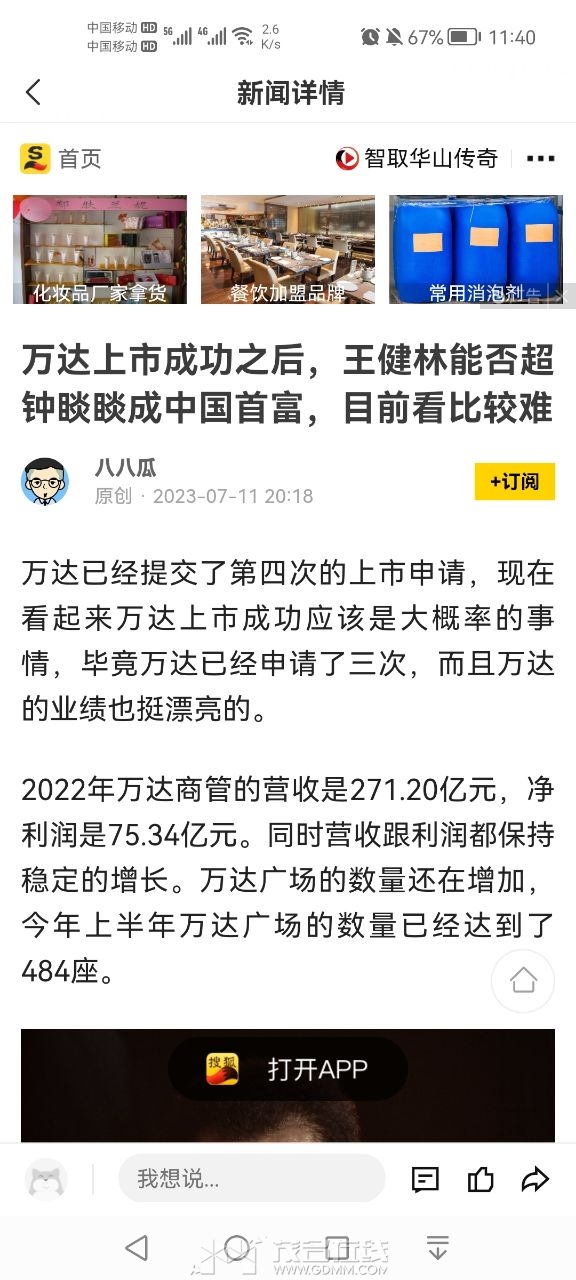Open the three-dot overflow menu
Viewport: 576px width, 1280px height.
pos(540,158)
